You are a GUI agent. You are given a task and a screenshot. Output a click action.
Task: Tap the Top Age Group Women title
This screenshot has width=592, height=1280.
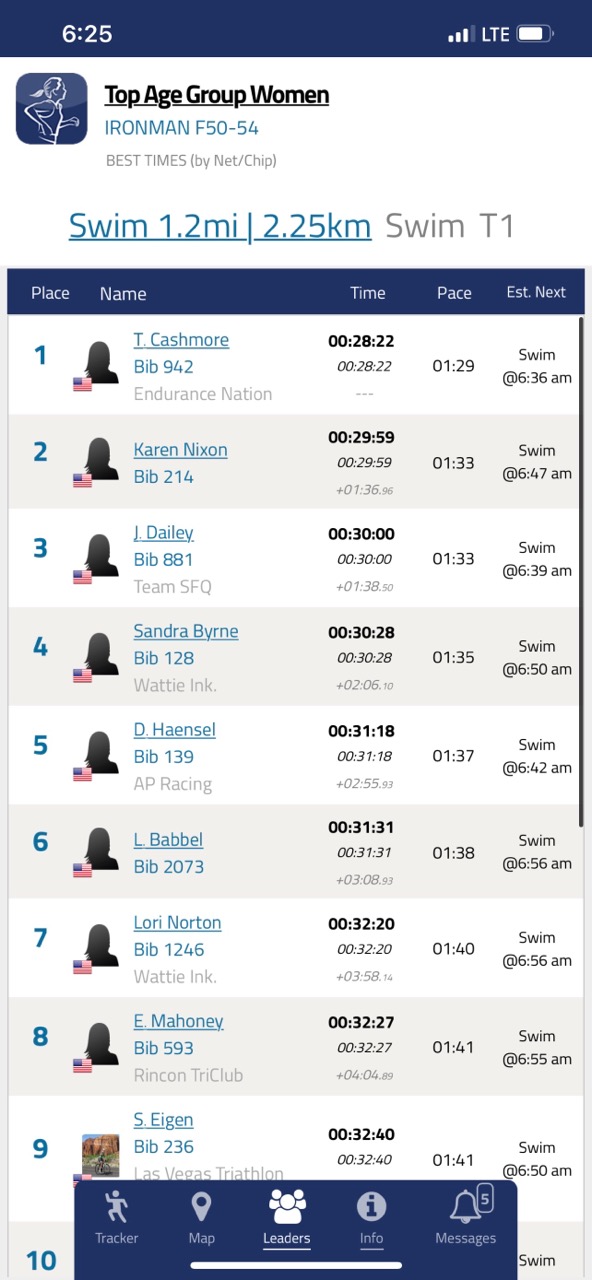coord(217,95)
